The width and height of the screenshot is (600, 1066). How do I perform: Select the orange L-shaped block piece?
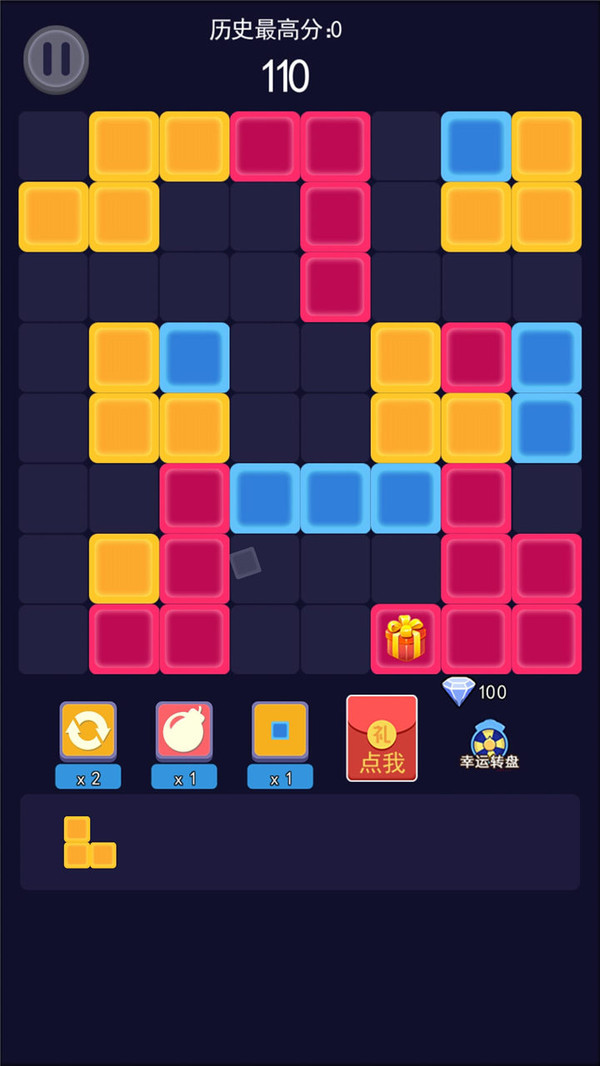click(88, 843)
